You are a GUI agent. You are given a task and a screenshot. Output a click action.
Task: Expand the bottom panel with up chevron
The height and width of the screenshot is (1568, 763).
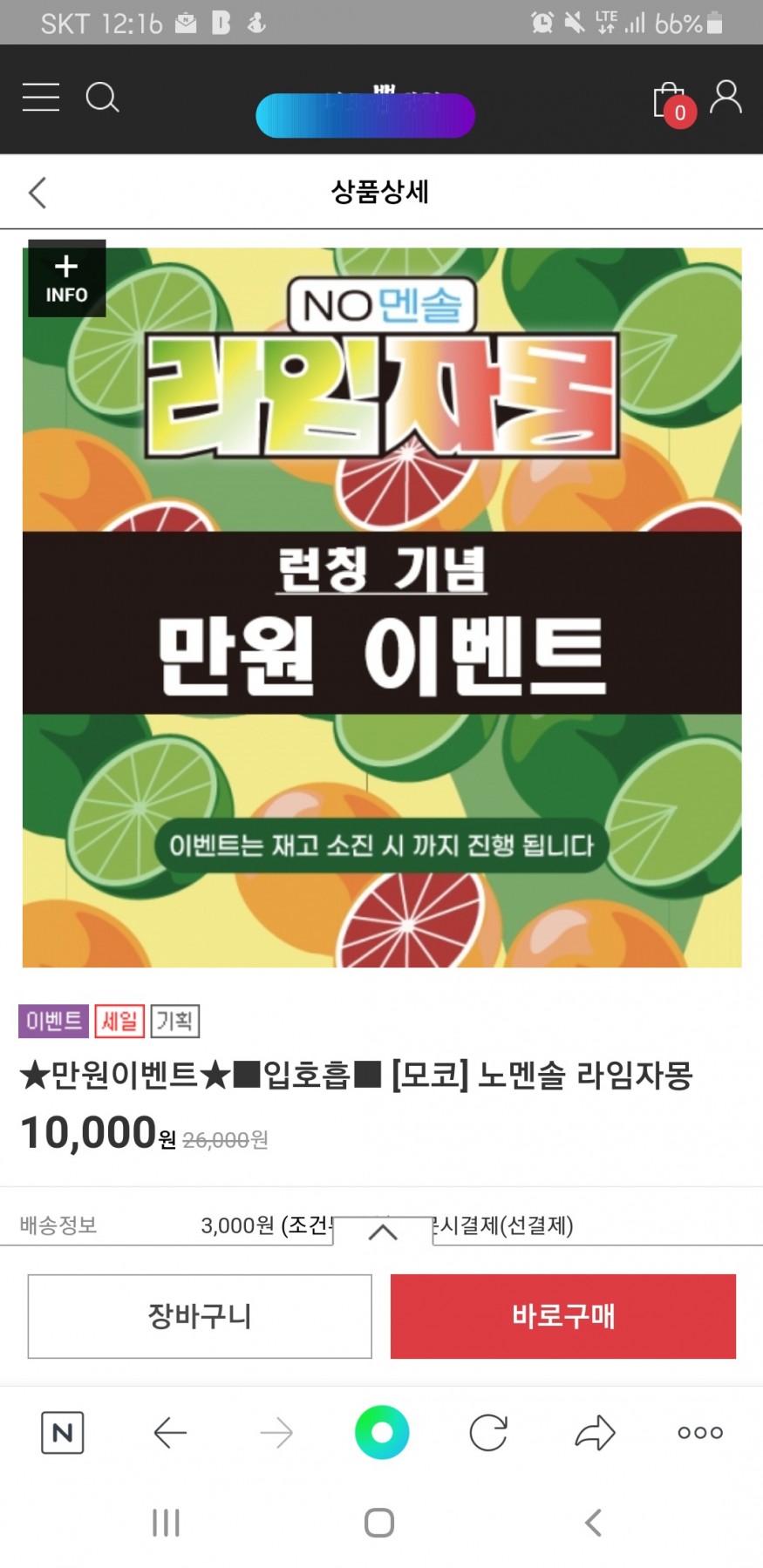tap(382, 1232)
